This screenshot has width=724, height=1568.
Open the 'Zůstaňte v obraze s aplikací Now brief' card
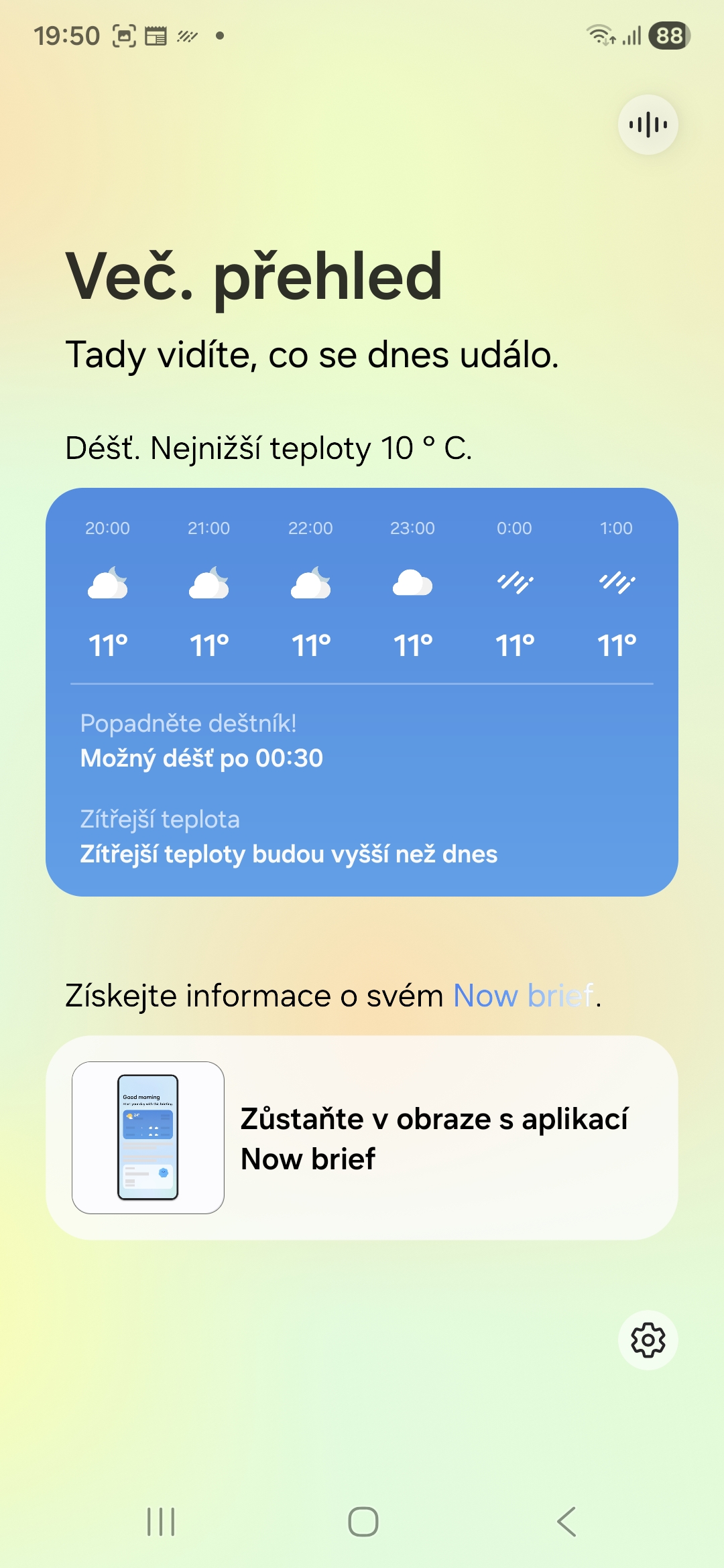(x=362, y=1138)
